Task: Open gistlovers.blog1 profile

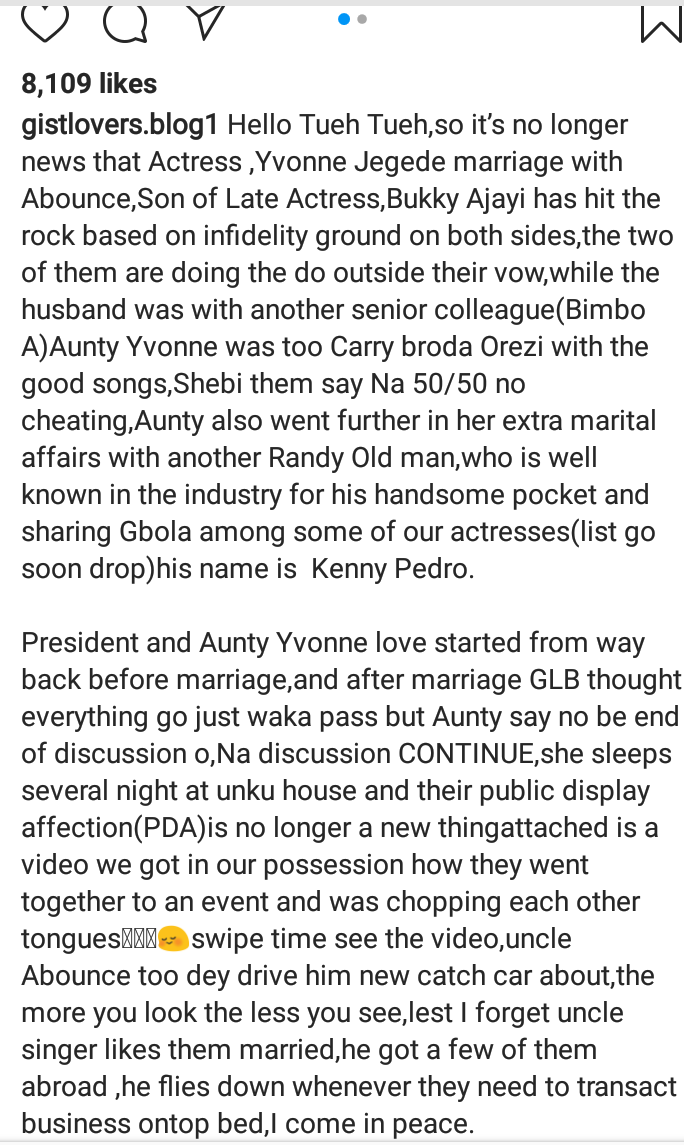Action: 120,126
